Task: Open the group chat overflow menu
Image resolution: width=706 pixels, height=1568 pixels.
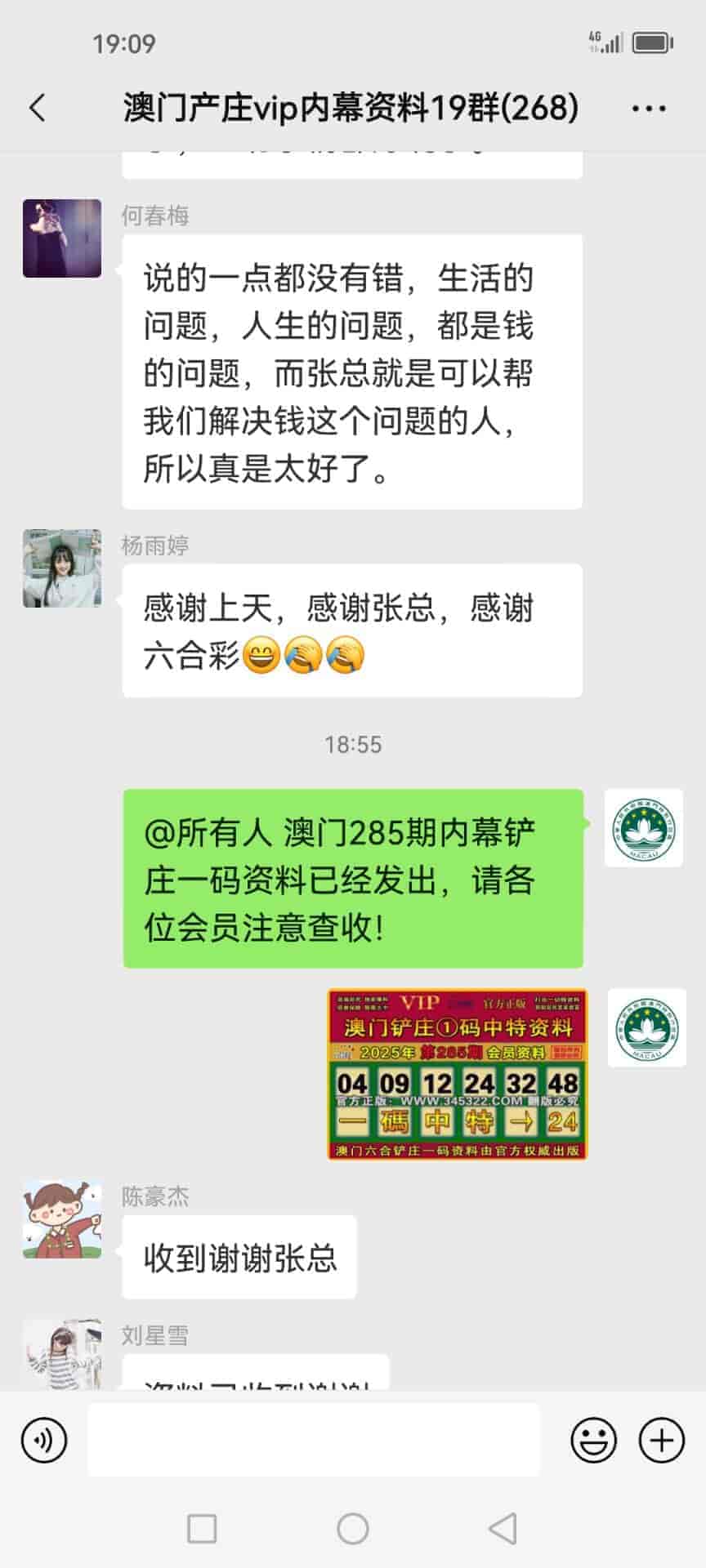Action: point(649,108)
